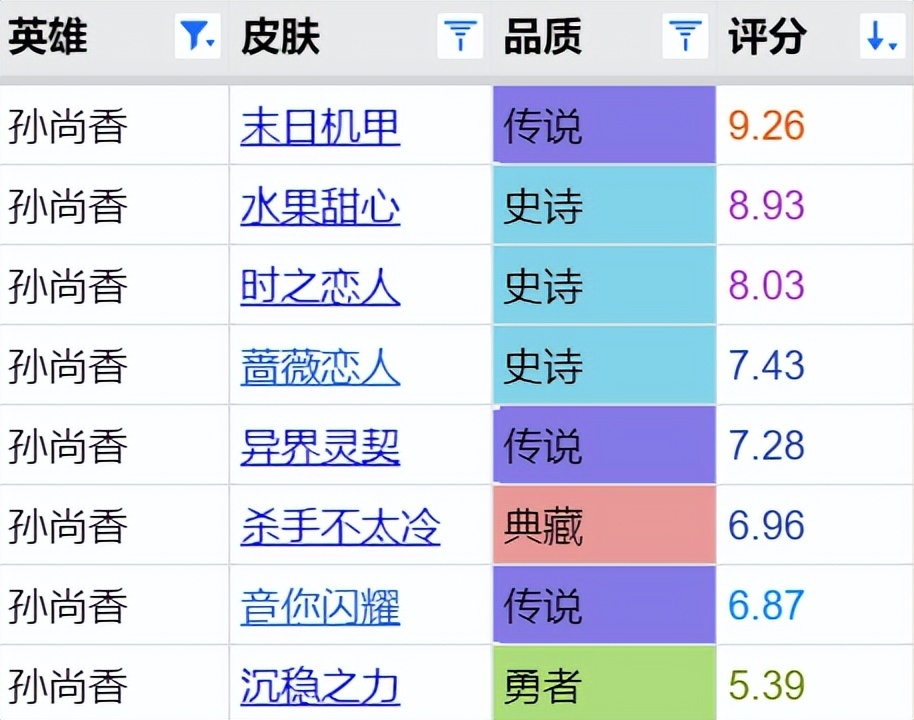View the 时之恋人 skin page
The height and width of the screenshot is (720, 914).
(320, 287)
